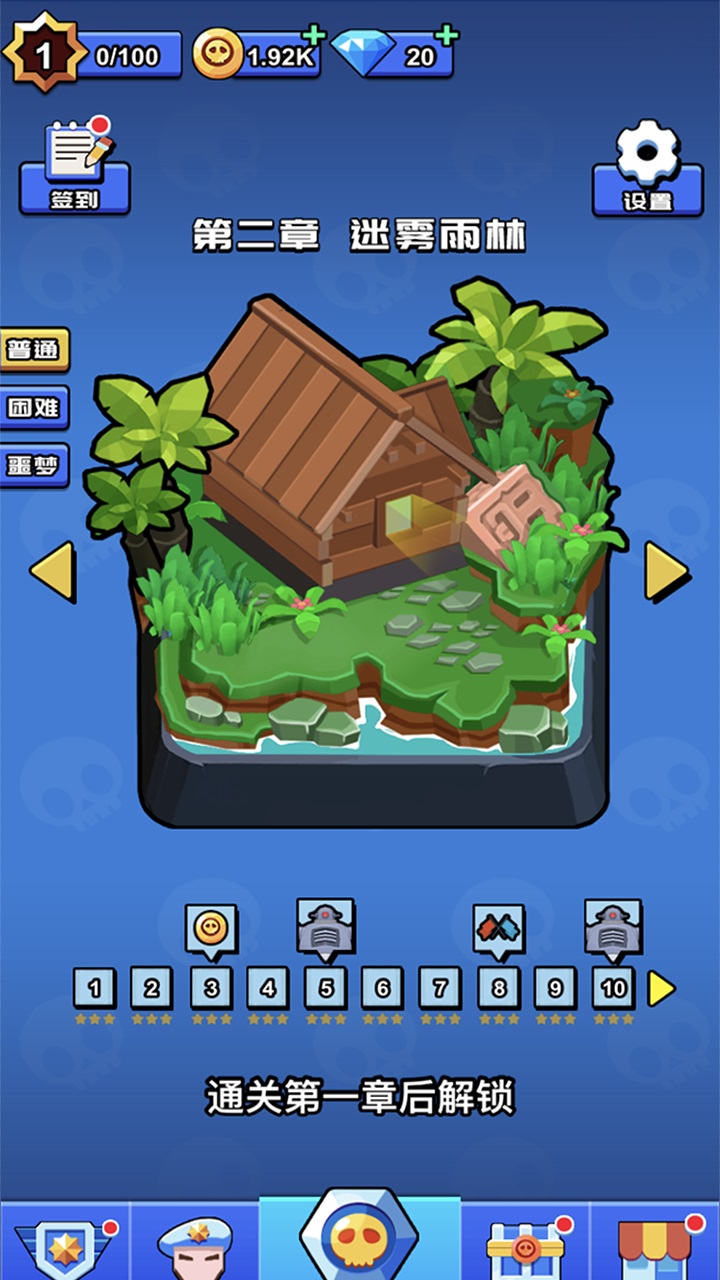The image size is (720, 1280).
Task: Select level 8
Action: point(498,989)
